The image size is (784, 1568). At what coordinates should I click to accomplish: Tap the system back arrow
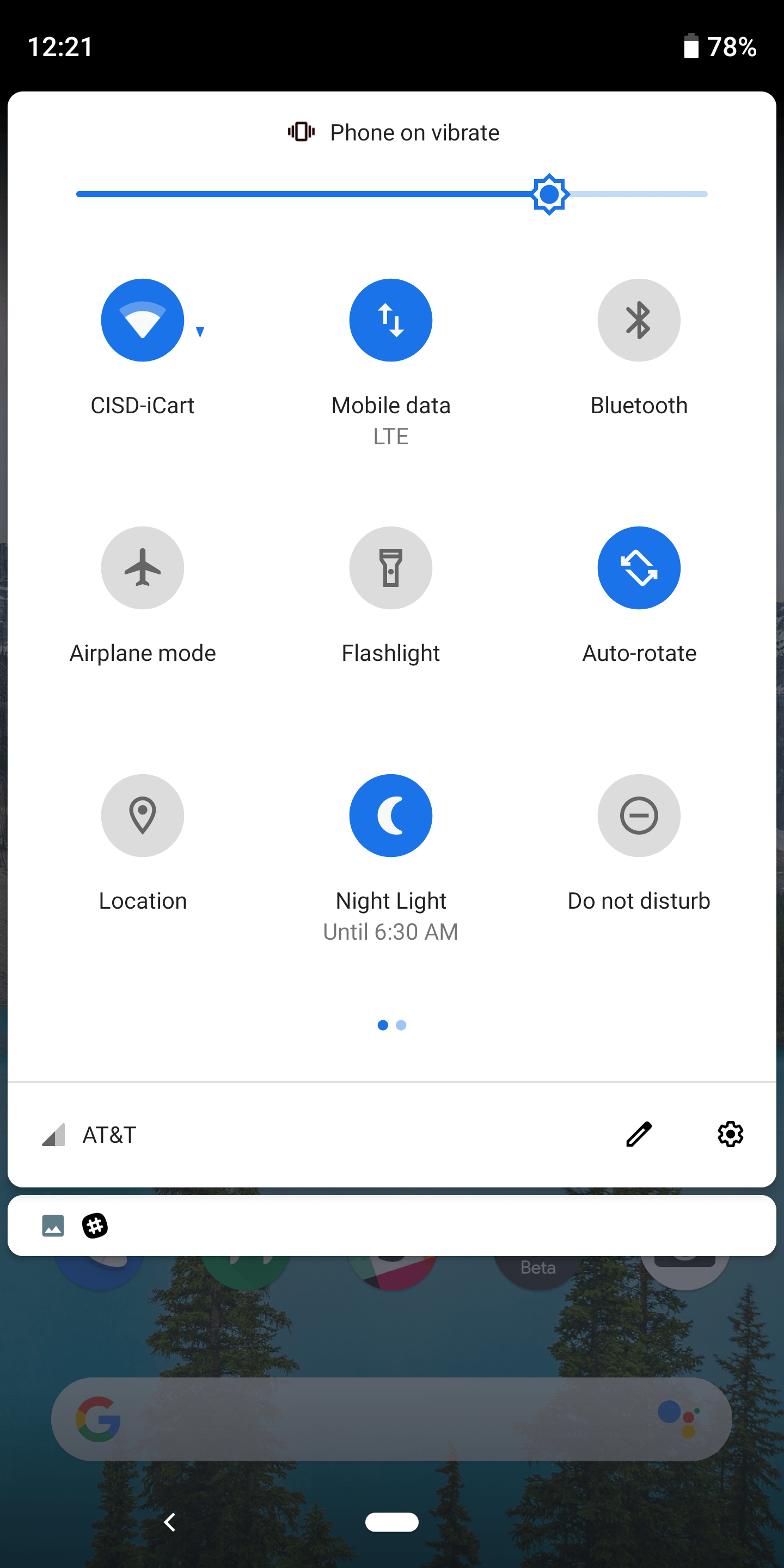pyautogui.click(x=170, y=1522)
